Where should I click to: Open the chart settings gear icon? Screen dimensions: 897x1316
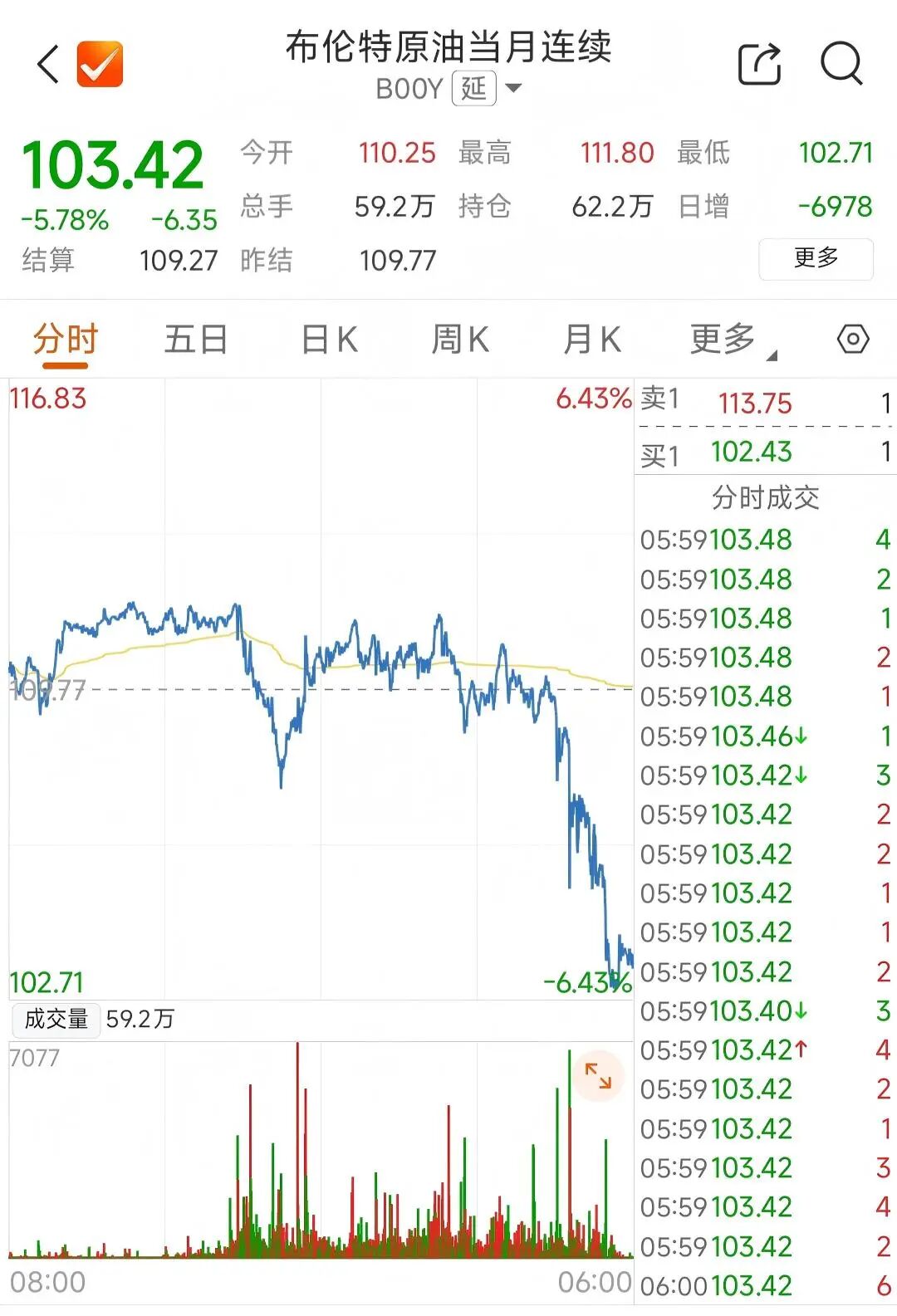(x=852, y=339)
